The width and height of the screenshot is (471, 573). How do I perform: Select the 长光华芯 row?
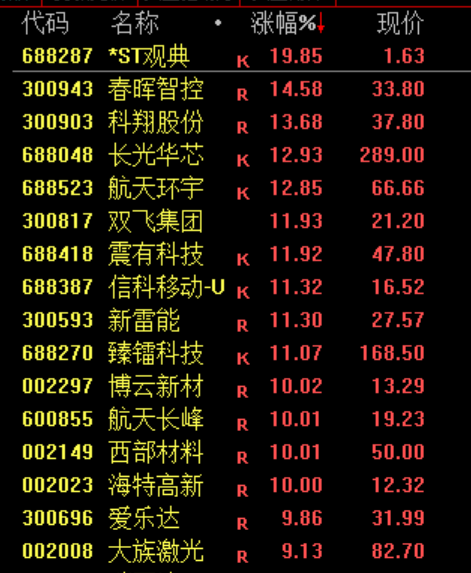tap(235, 155)
